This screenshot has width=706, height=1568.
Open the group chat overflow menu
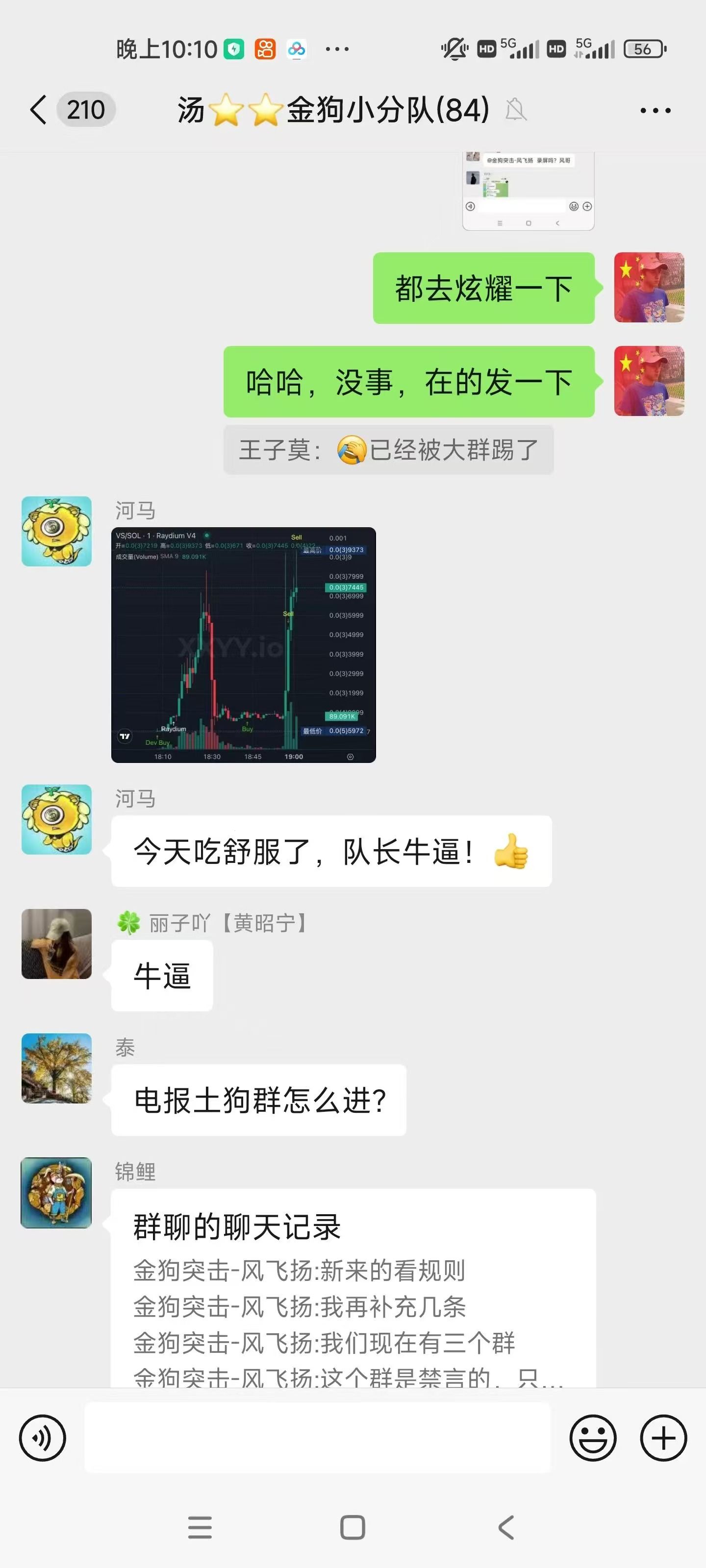[655, 110]
